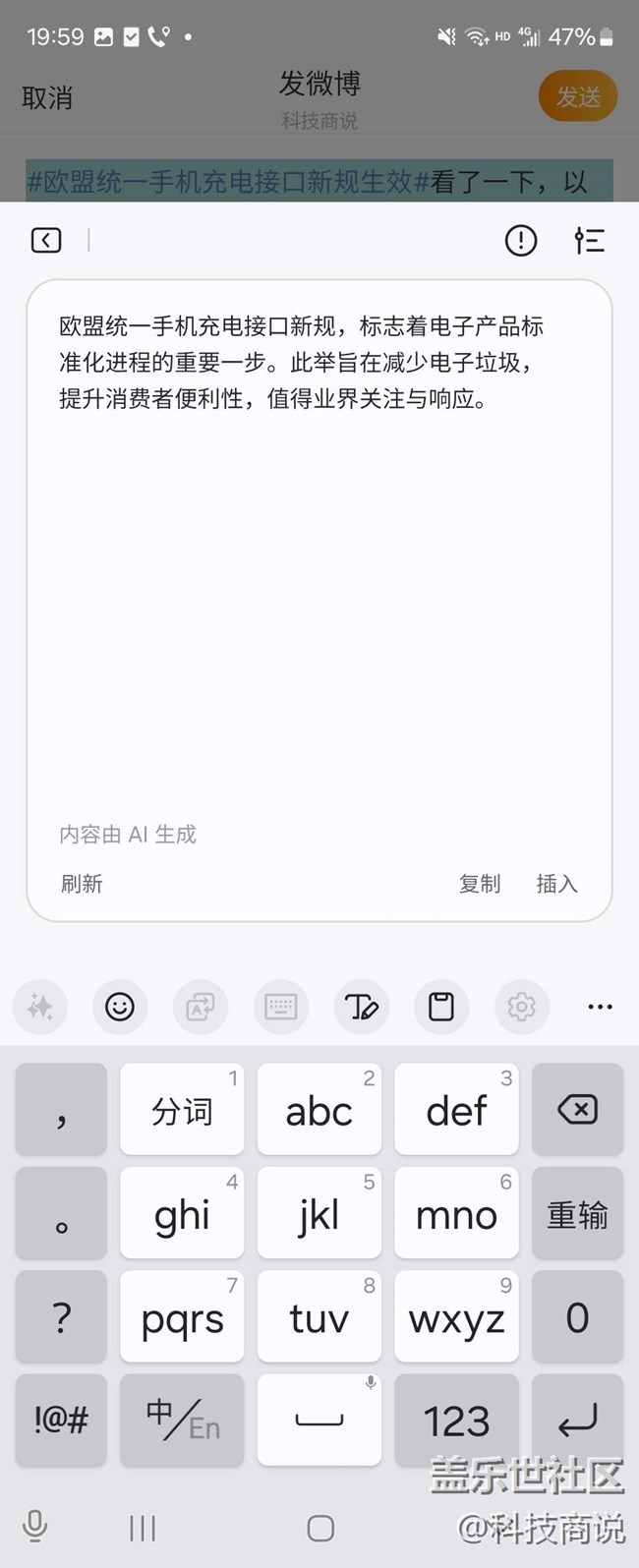Open the emoji picker on keyboard toolbar
The height and width of the screenshot is (1568, 639).
120,1007
